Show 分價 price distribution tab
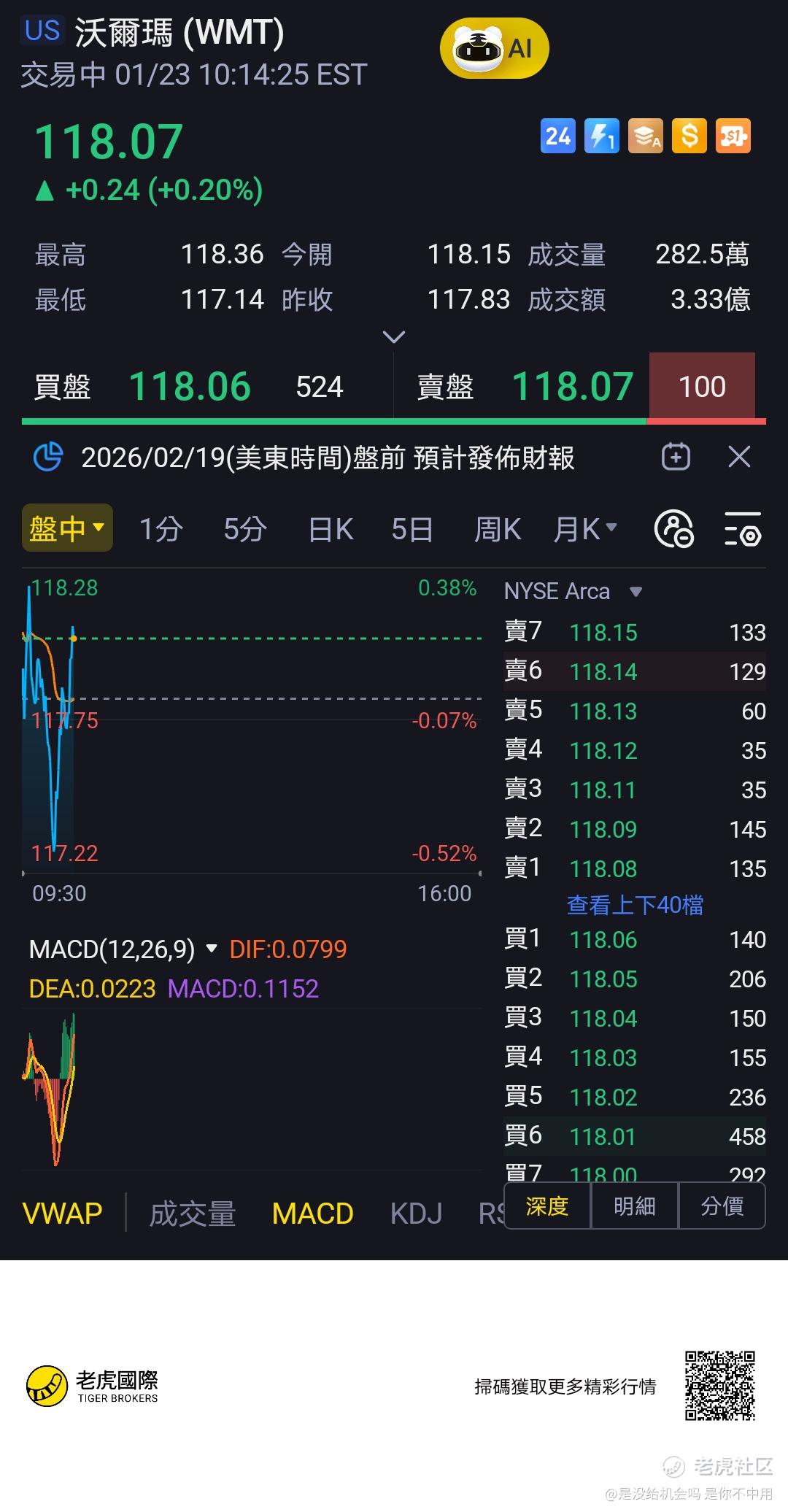 click(x=722, y=1206)
